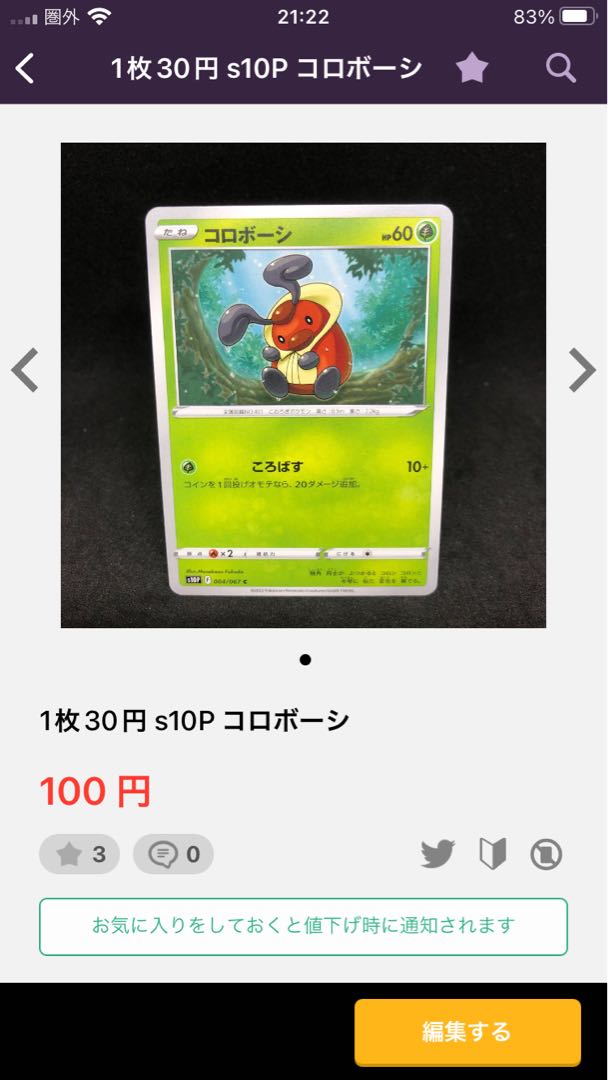Share this listing on Twitter

(438, 854)
